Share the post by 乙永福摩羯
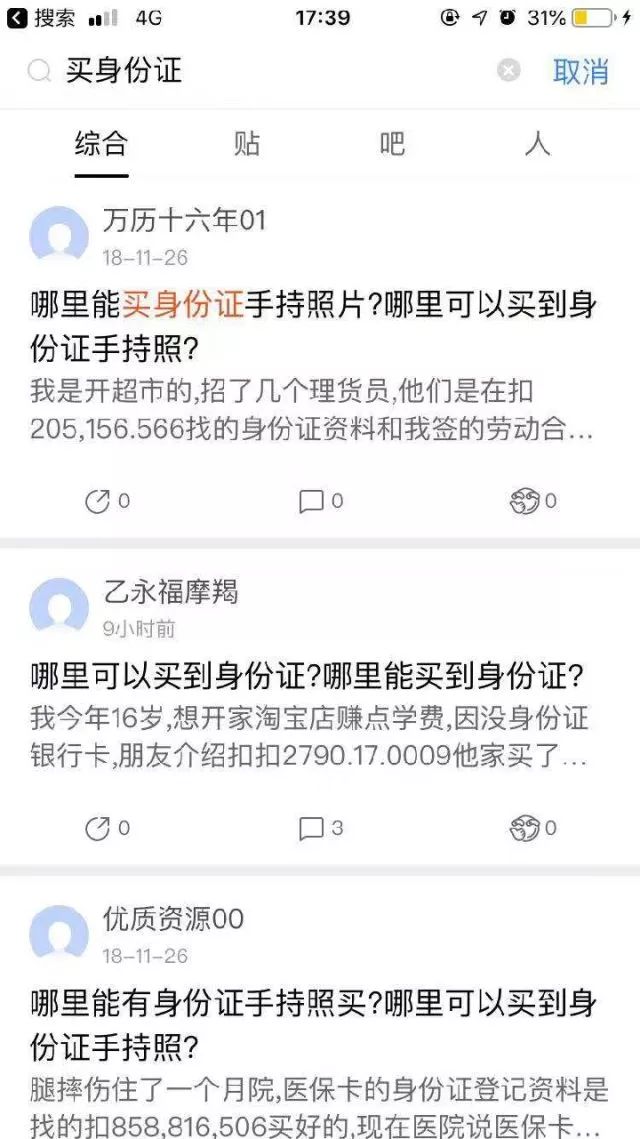Image resolution: width=640 pixels, height=1139 pixels. pyautogui.click(x=107, y=828)
